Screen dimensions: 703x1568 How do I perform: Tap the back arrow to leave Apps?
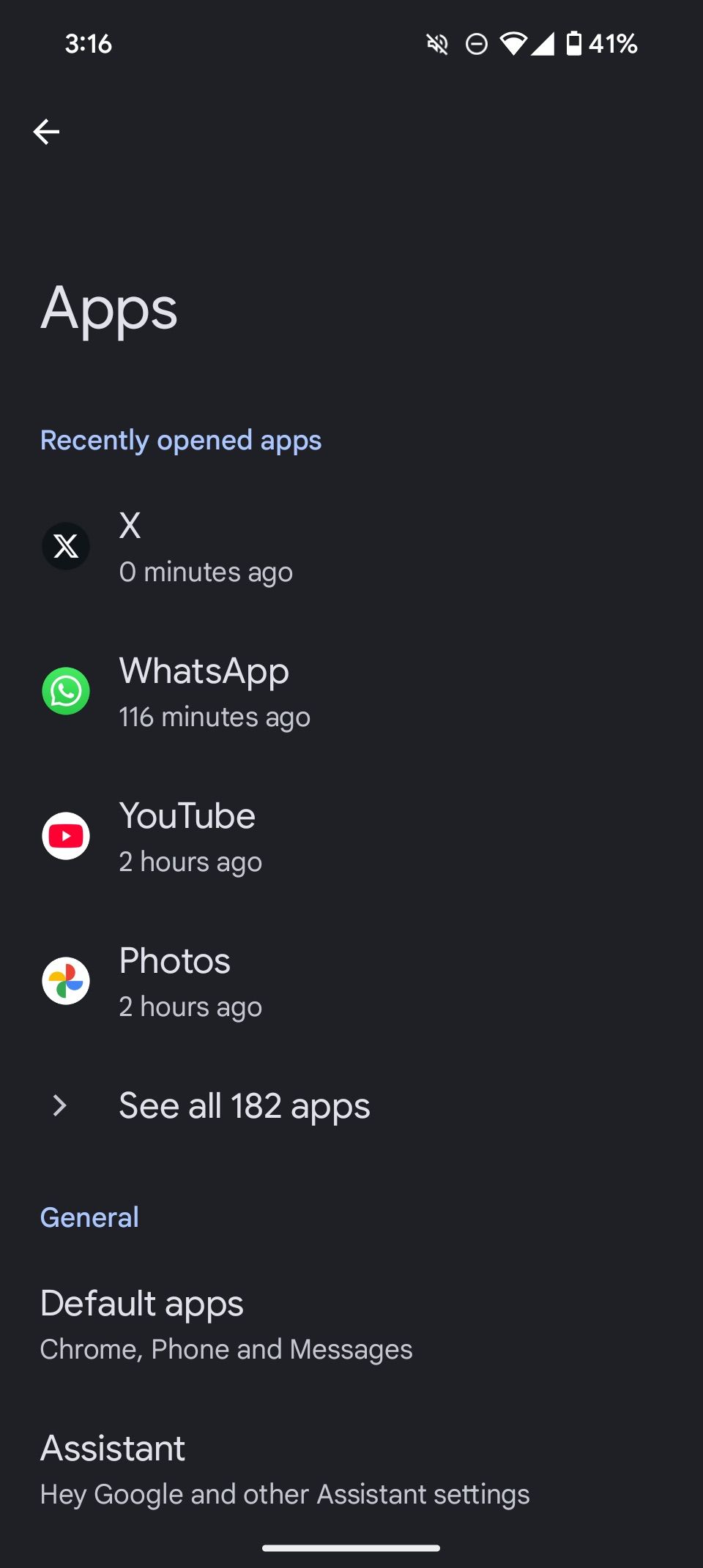47,132
